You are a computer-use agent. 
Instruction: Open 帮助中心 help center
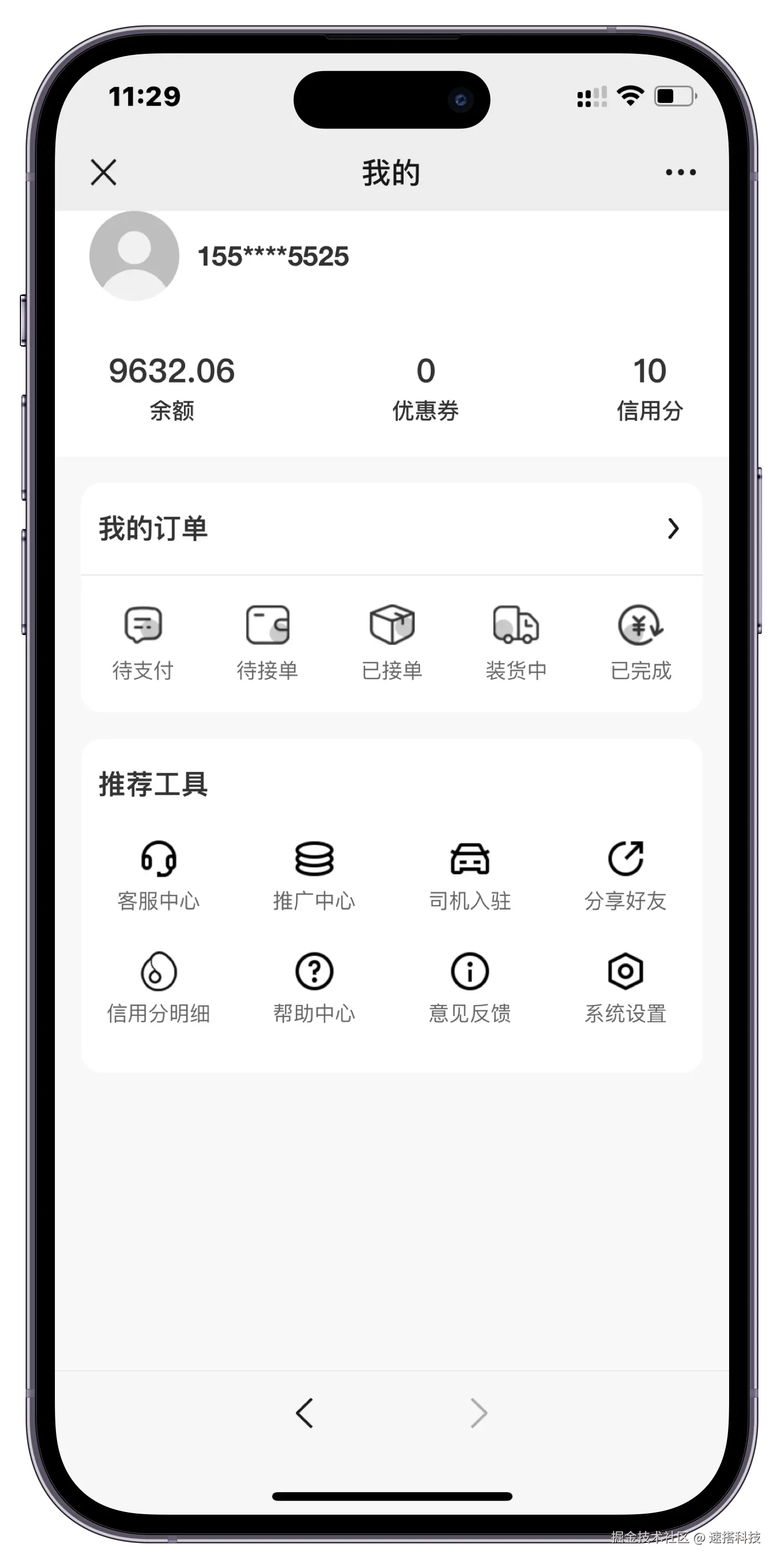tap(314, 987)
